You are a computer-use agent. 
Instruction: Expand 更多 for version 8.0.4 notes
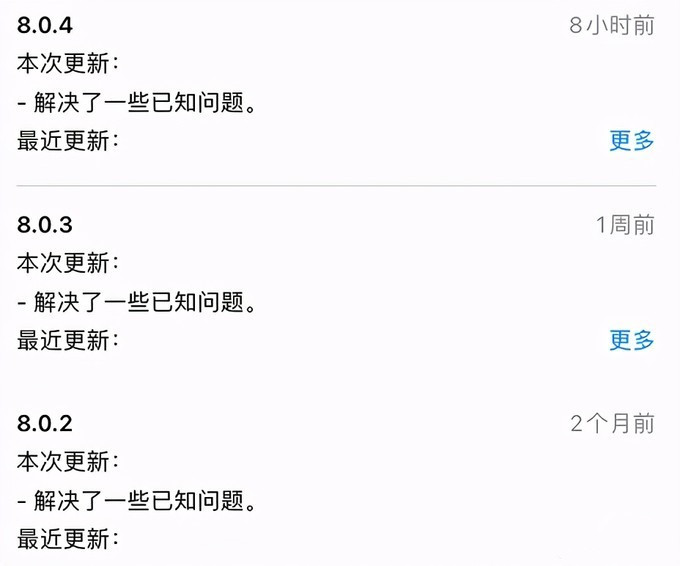click(x=631, y=141)
